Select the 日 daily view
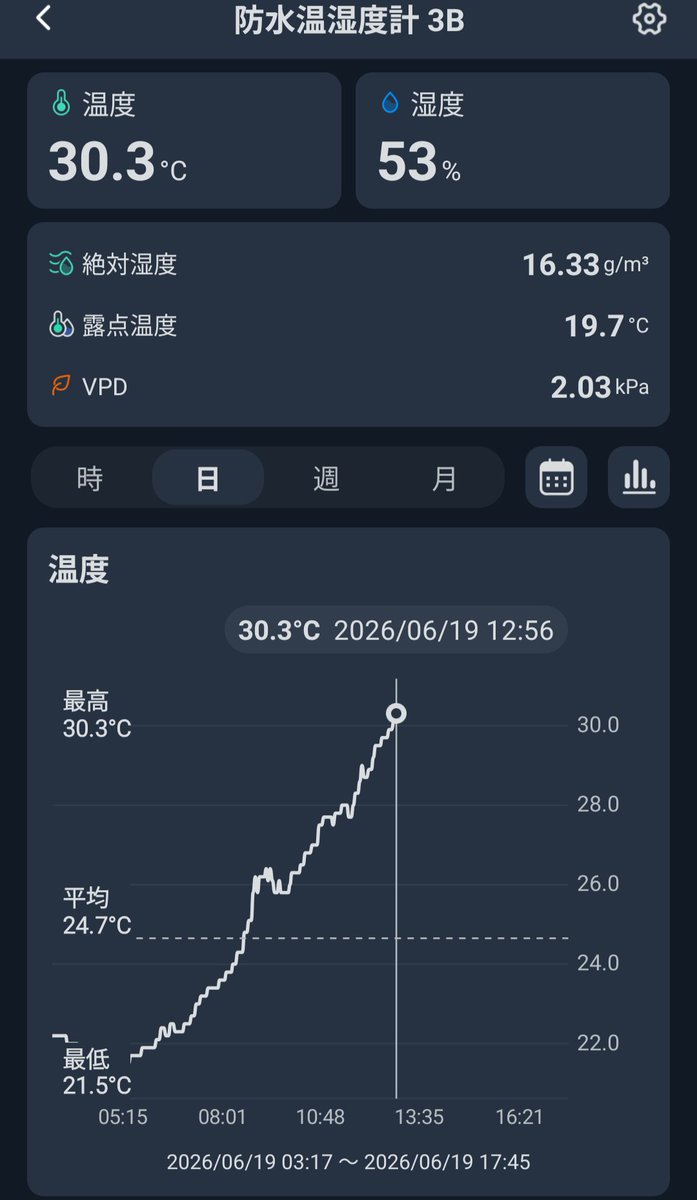 click(208, 479)
